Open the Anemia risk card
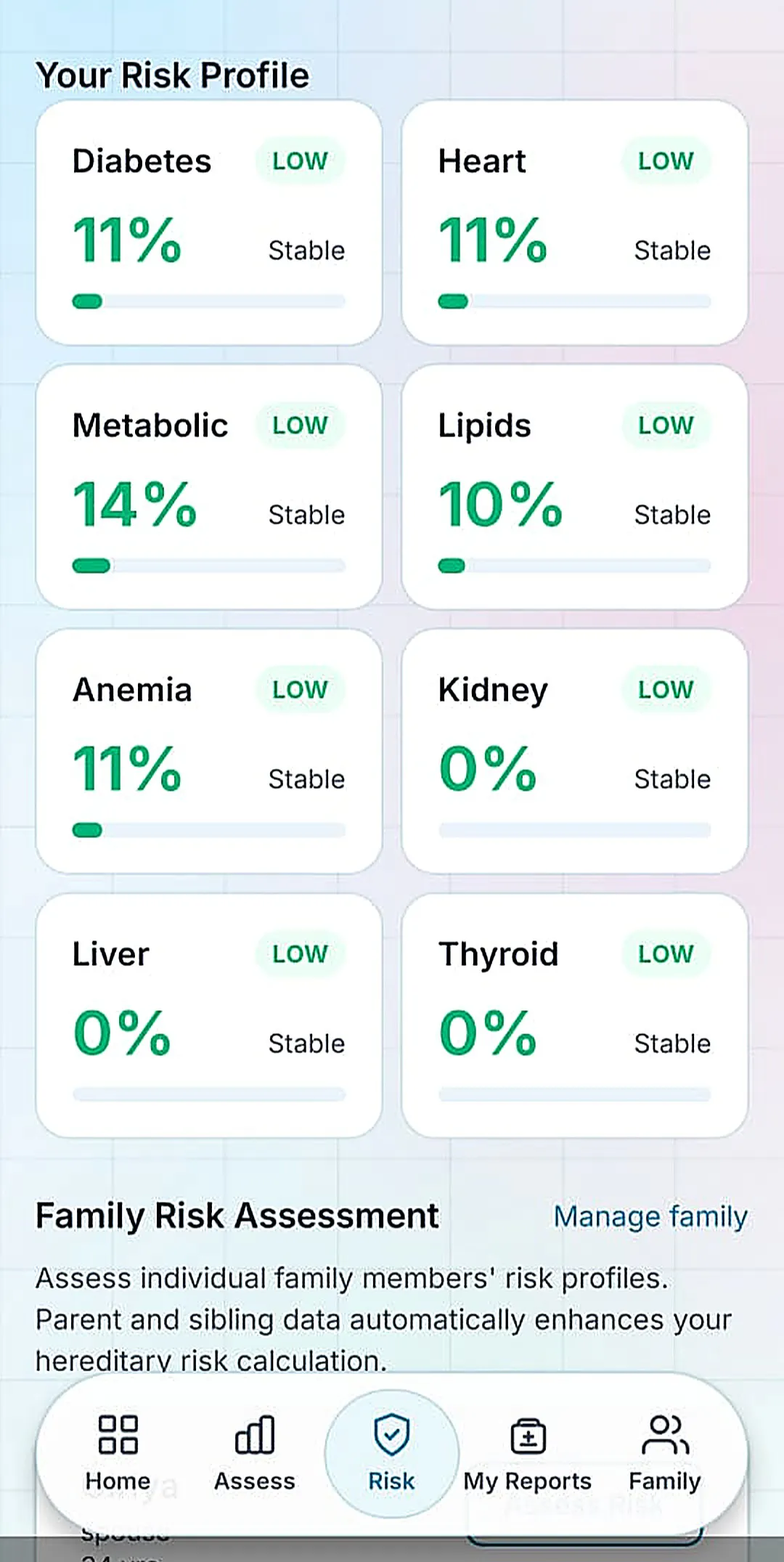 click(209, 751)
